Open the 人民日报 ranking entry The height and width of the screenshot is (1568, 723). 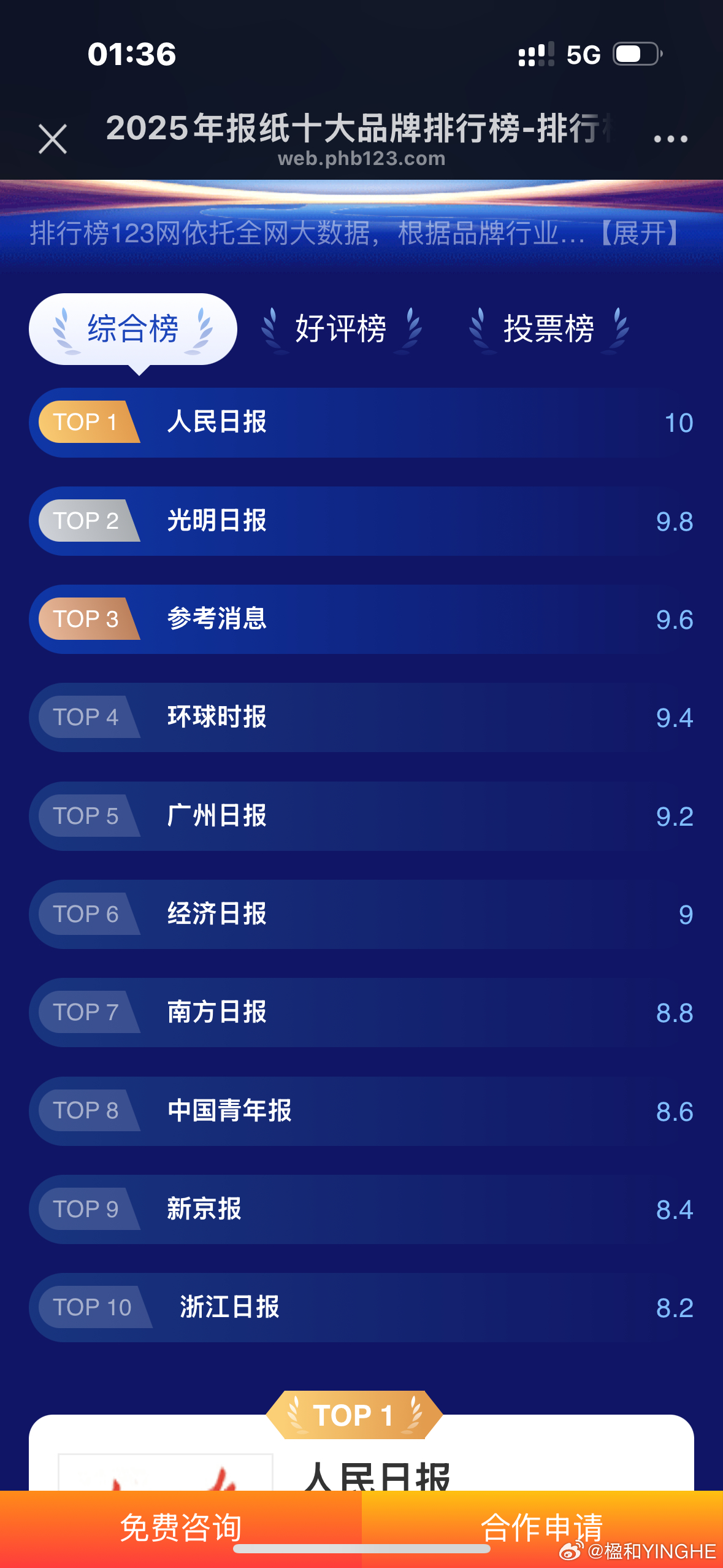point(361,422)
